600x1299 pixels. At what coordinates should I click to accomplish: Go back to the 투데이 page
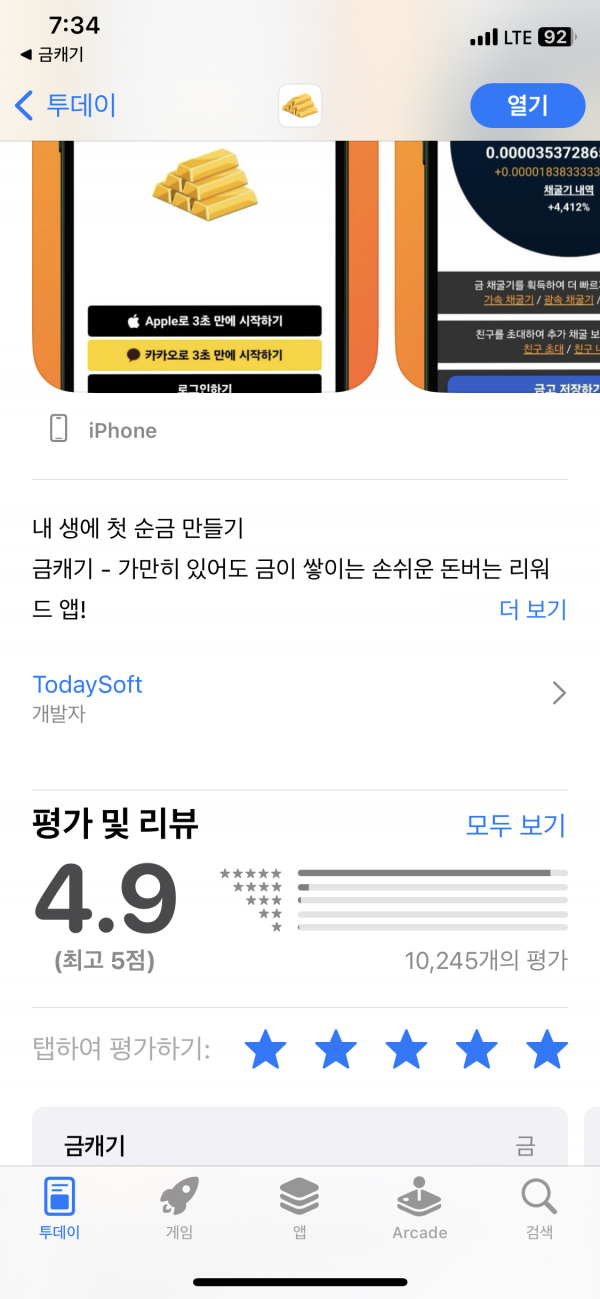pos(66,105)
